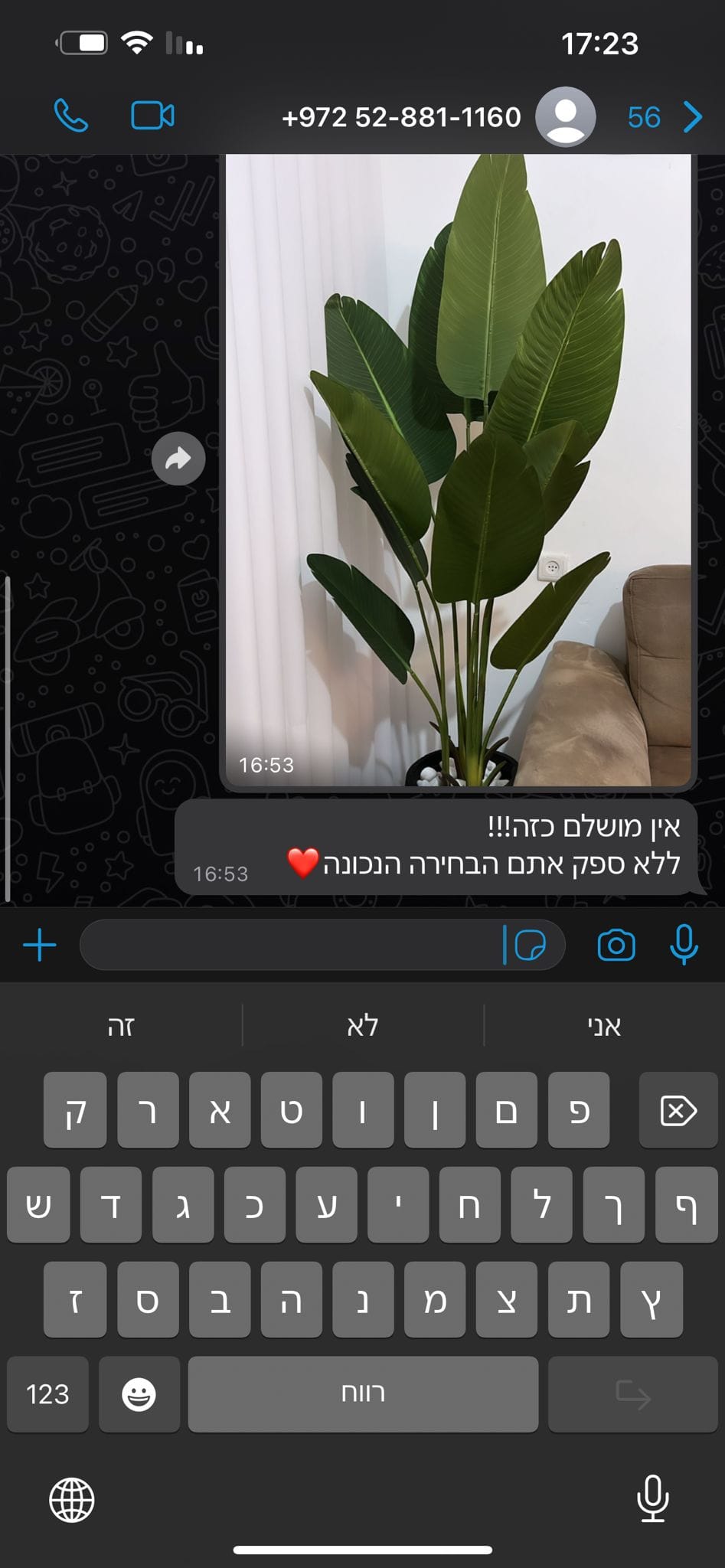
Task: Open the attachments plus menu
Action: click(40, 946)
